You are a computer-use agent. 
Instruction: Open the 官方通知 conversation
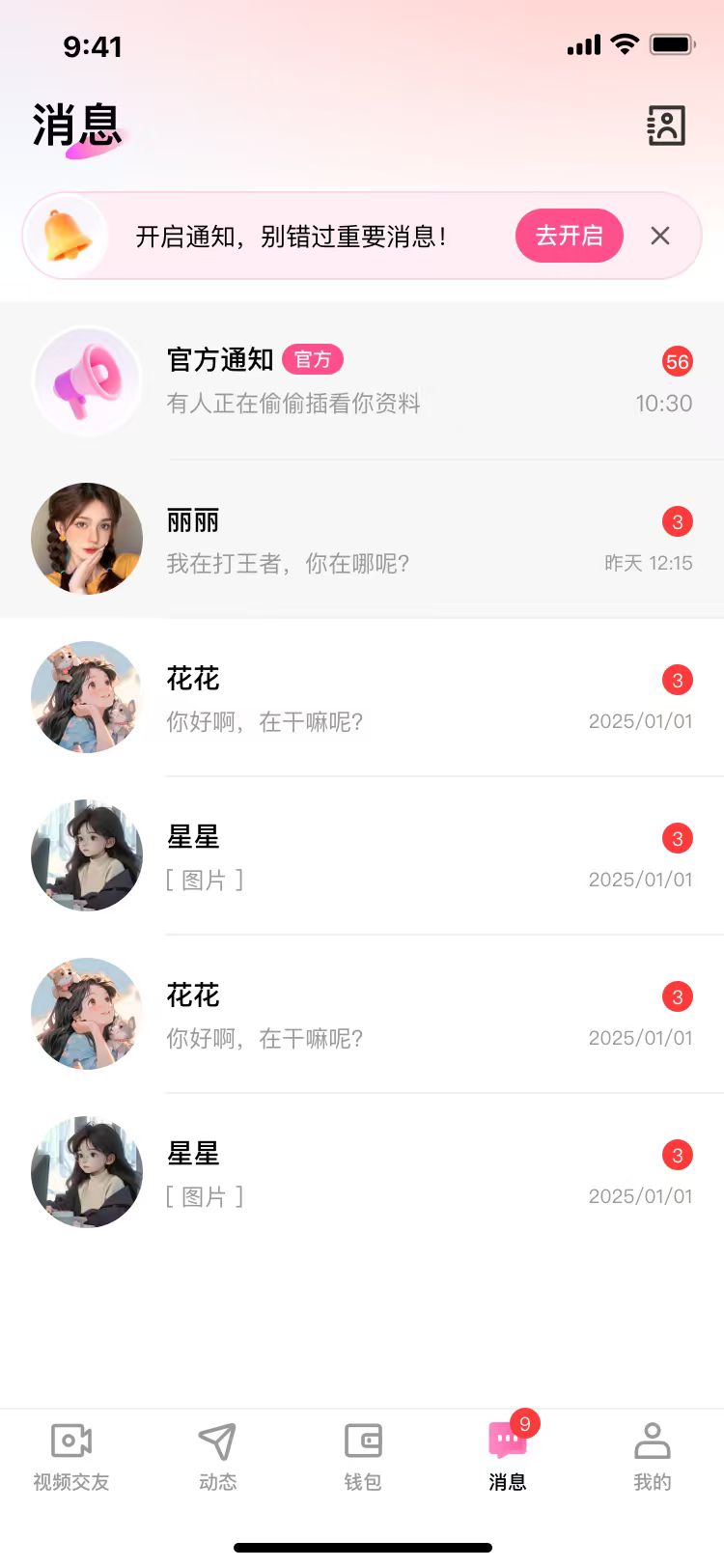(x=362, y=379)
